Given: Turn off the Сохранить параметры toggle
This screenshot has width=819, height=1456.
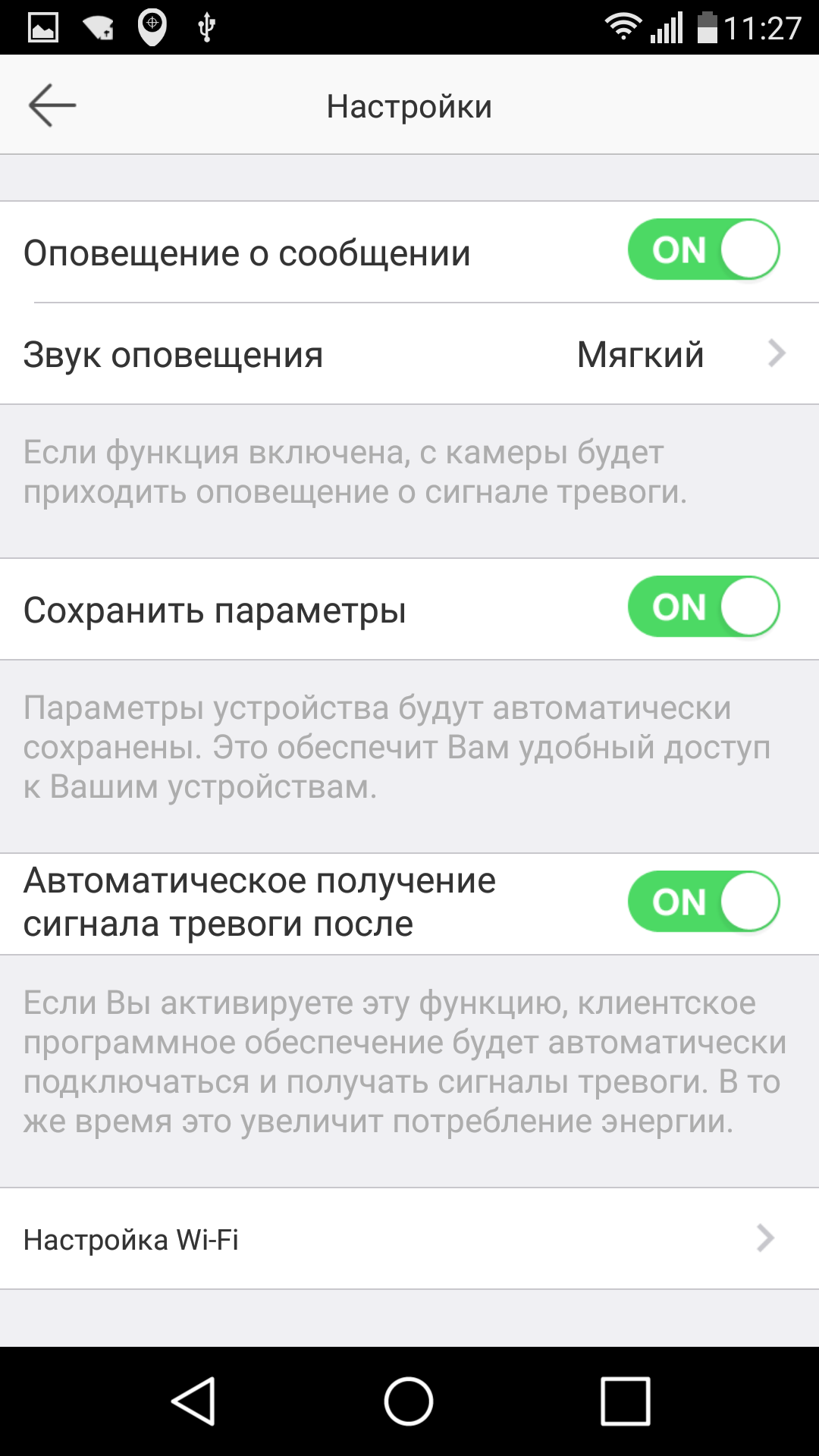Looking at the screenshot, I should (703, 607).
